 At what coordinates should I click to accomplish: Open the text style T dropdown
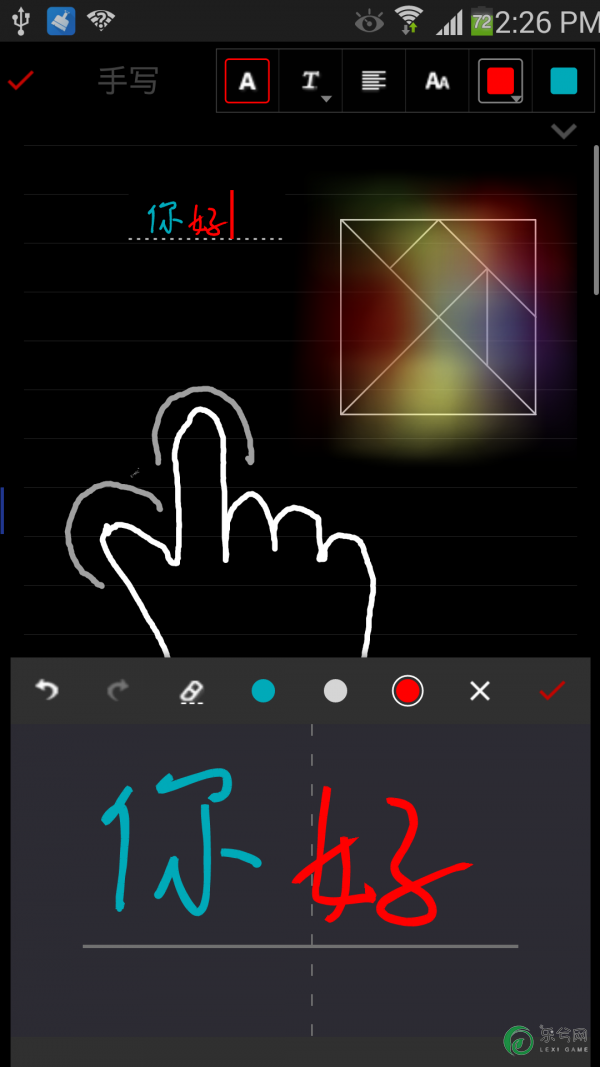pos(312,81)
